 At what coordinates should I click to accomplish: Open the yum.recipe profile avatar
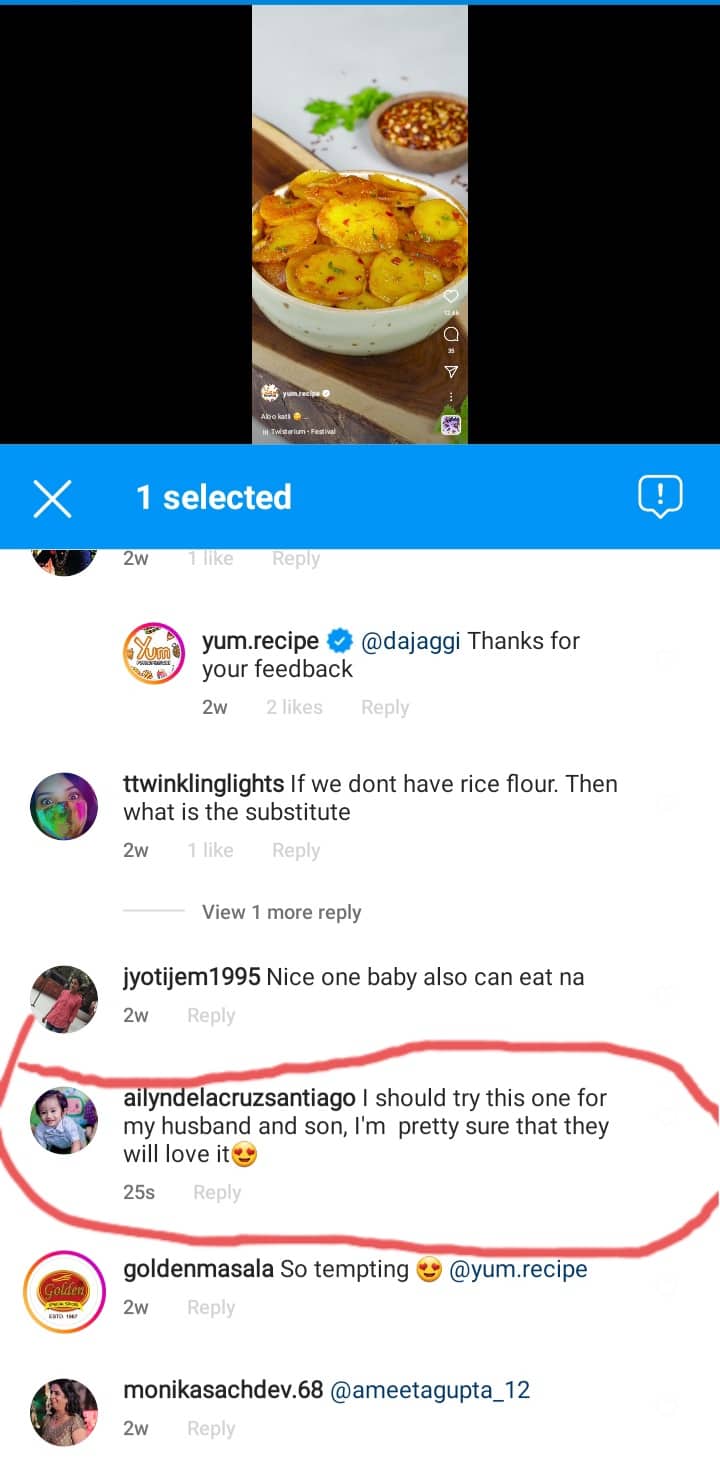(154, 655)
